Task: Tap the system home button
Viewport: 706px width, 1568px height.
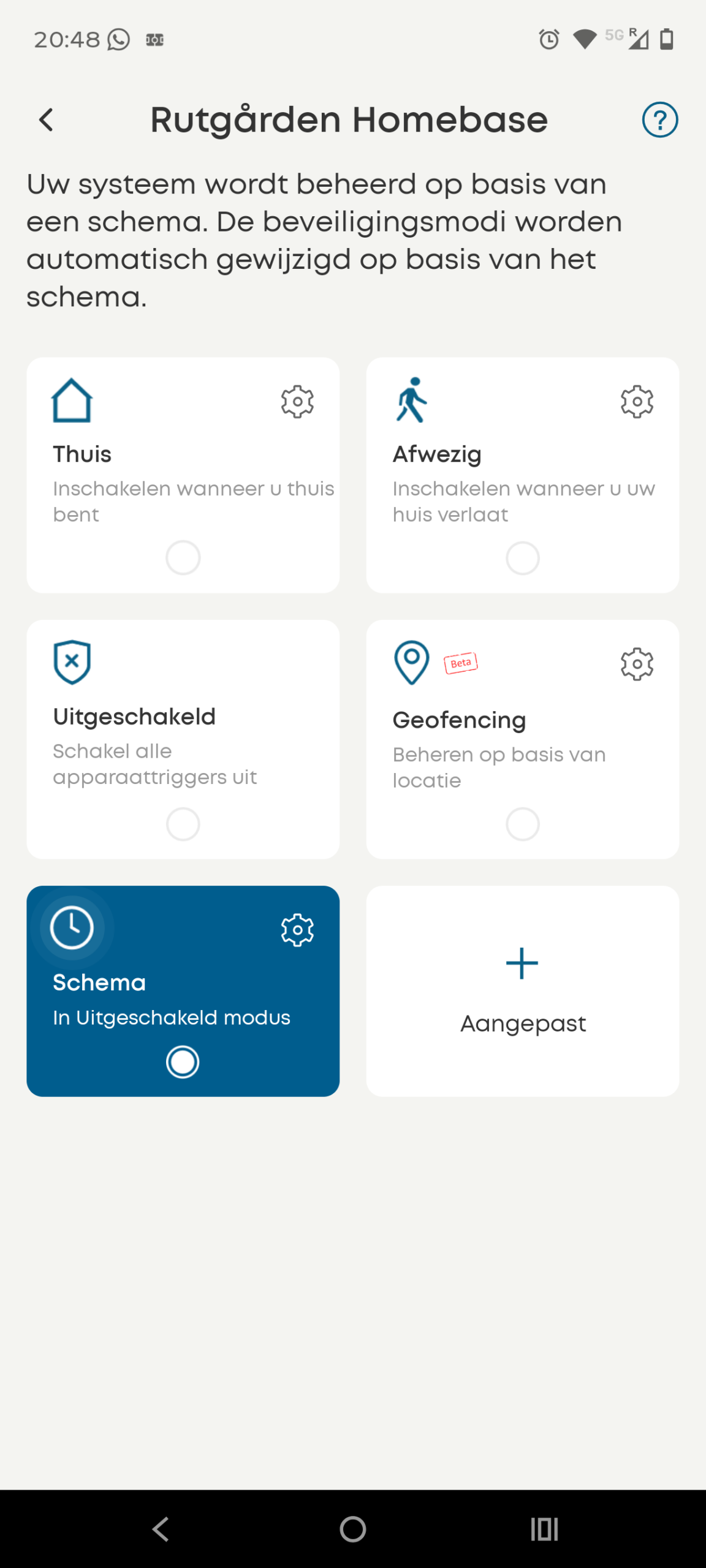Action: coord(353,1529)
